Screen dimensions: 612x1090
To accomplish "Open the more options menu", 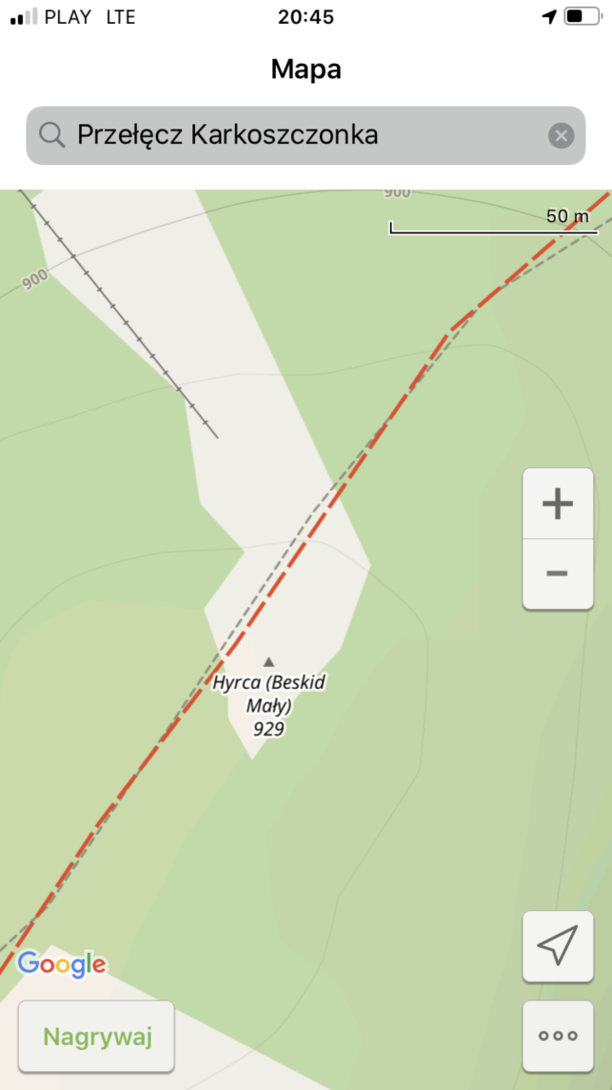I will [x=558, y=1036].
